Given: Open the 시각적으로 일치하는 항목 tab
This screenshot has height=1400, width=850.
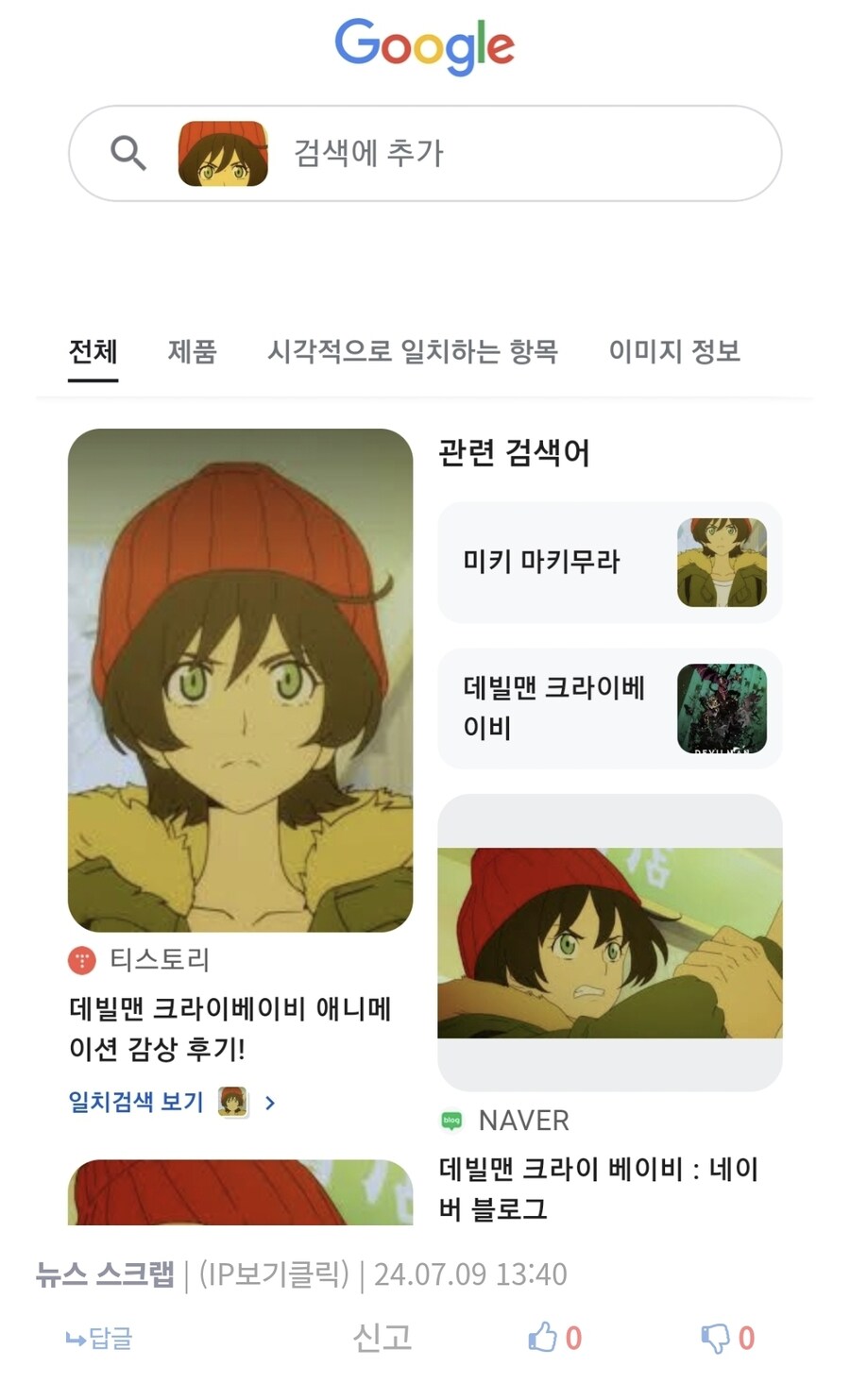Looking at the screenshot, I should pyautogui.click(x=413, y=351).
